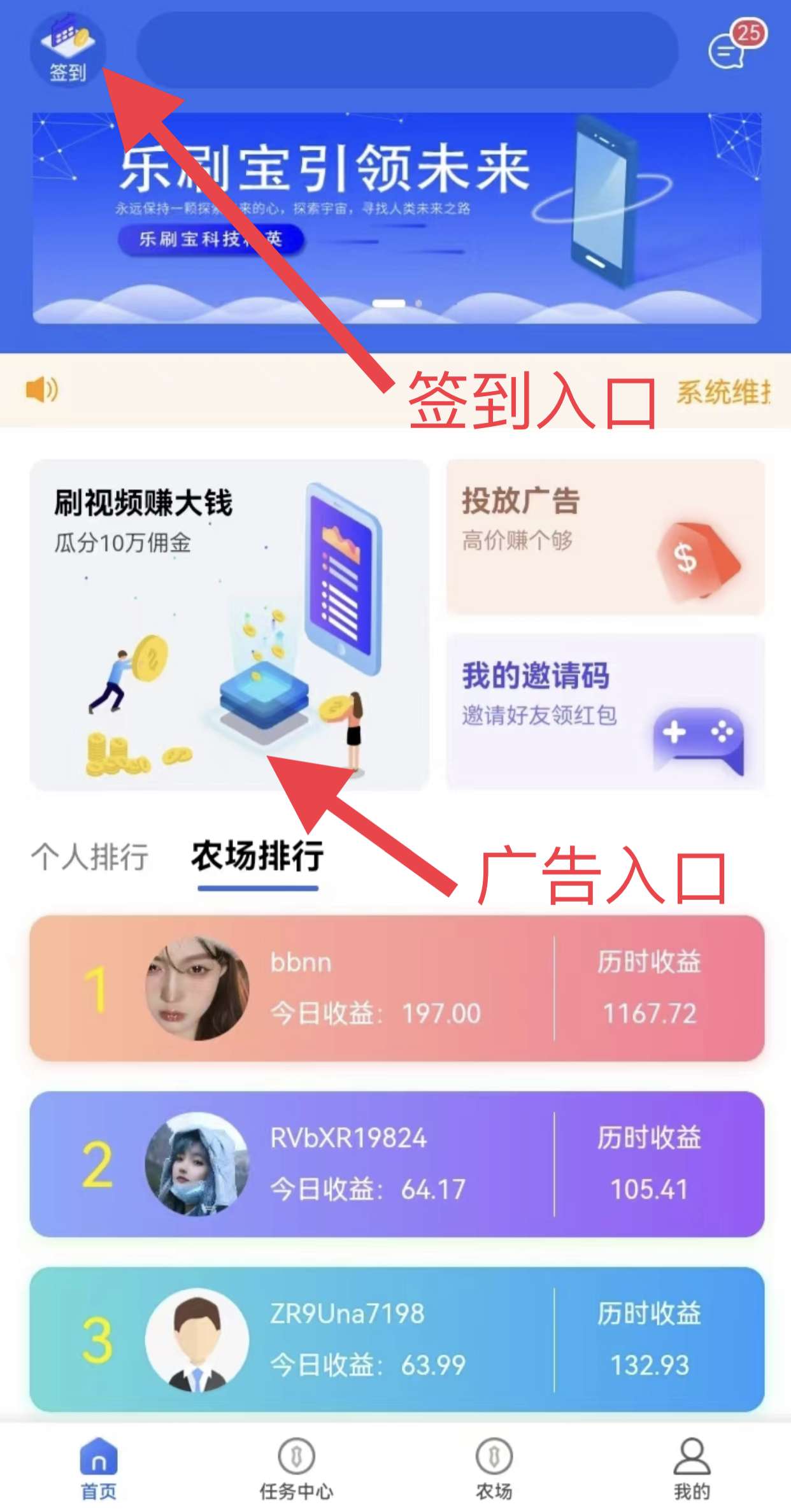Select the 农场排行 tab
Image resolution: width=791 pixels, height=1512 pixels.
[x=257, y=856]
